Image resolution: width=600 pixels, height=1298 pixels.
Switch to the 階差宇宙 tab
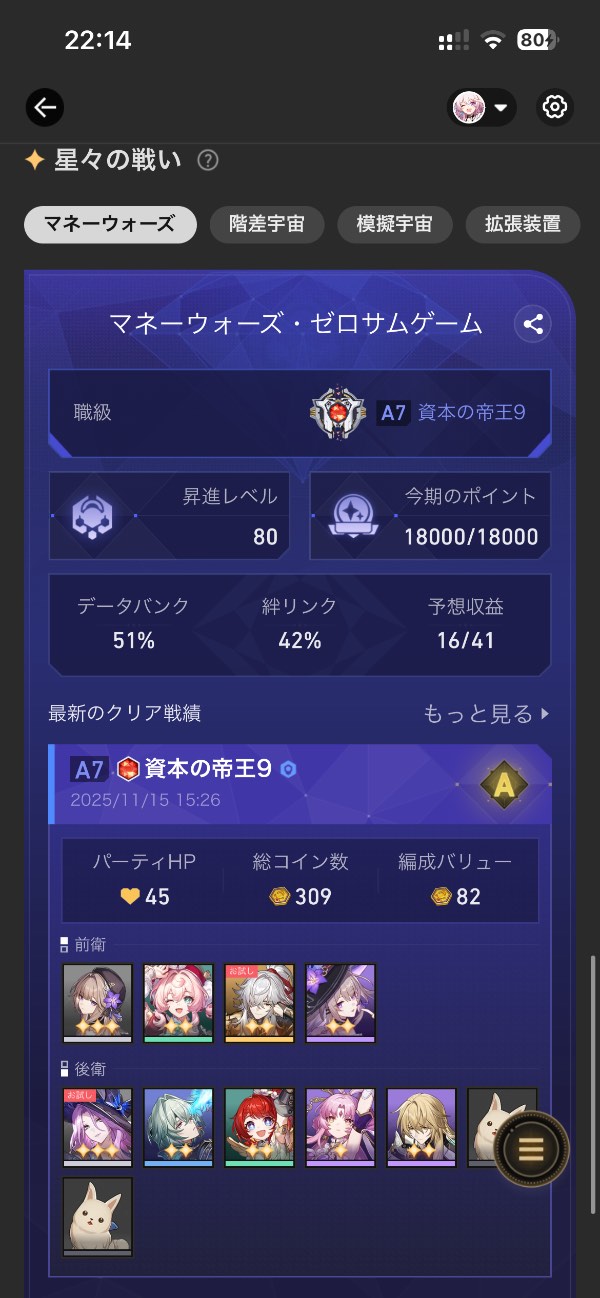pyautogui.click(x=267, y=224)
